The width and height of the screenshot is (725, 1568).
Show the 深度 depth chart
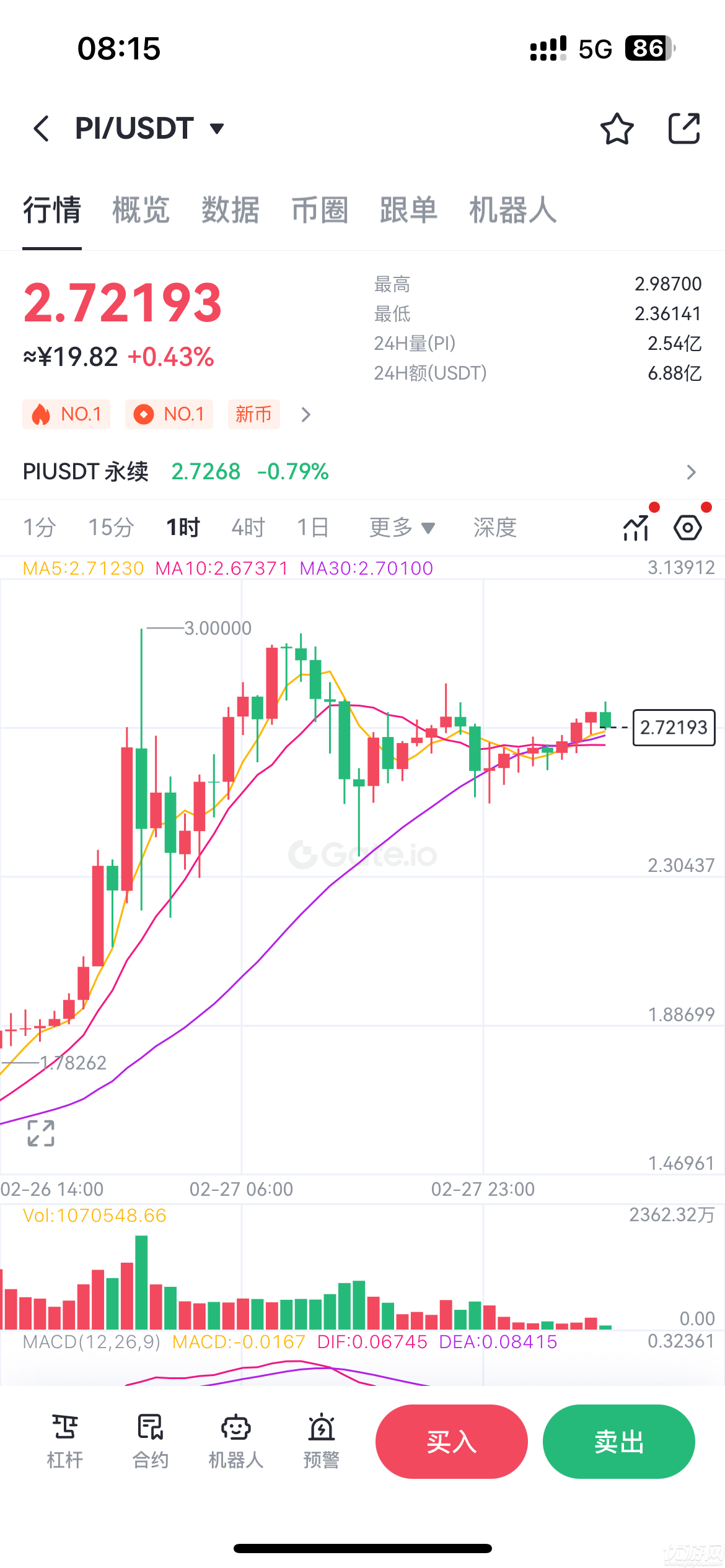point(494,528)
